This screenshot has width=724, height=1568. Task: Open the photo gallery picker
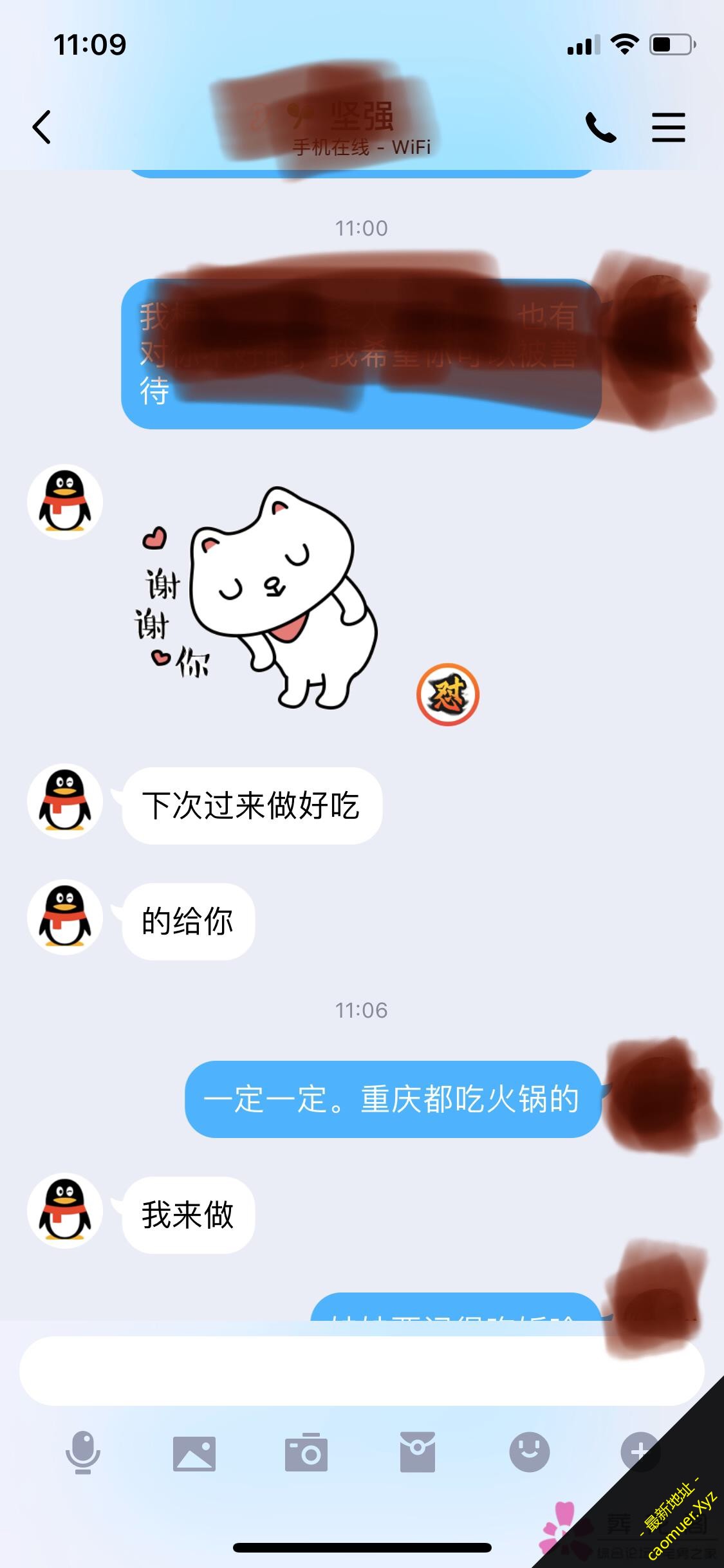point(194,1453)
